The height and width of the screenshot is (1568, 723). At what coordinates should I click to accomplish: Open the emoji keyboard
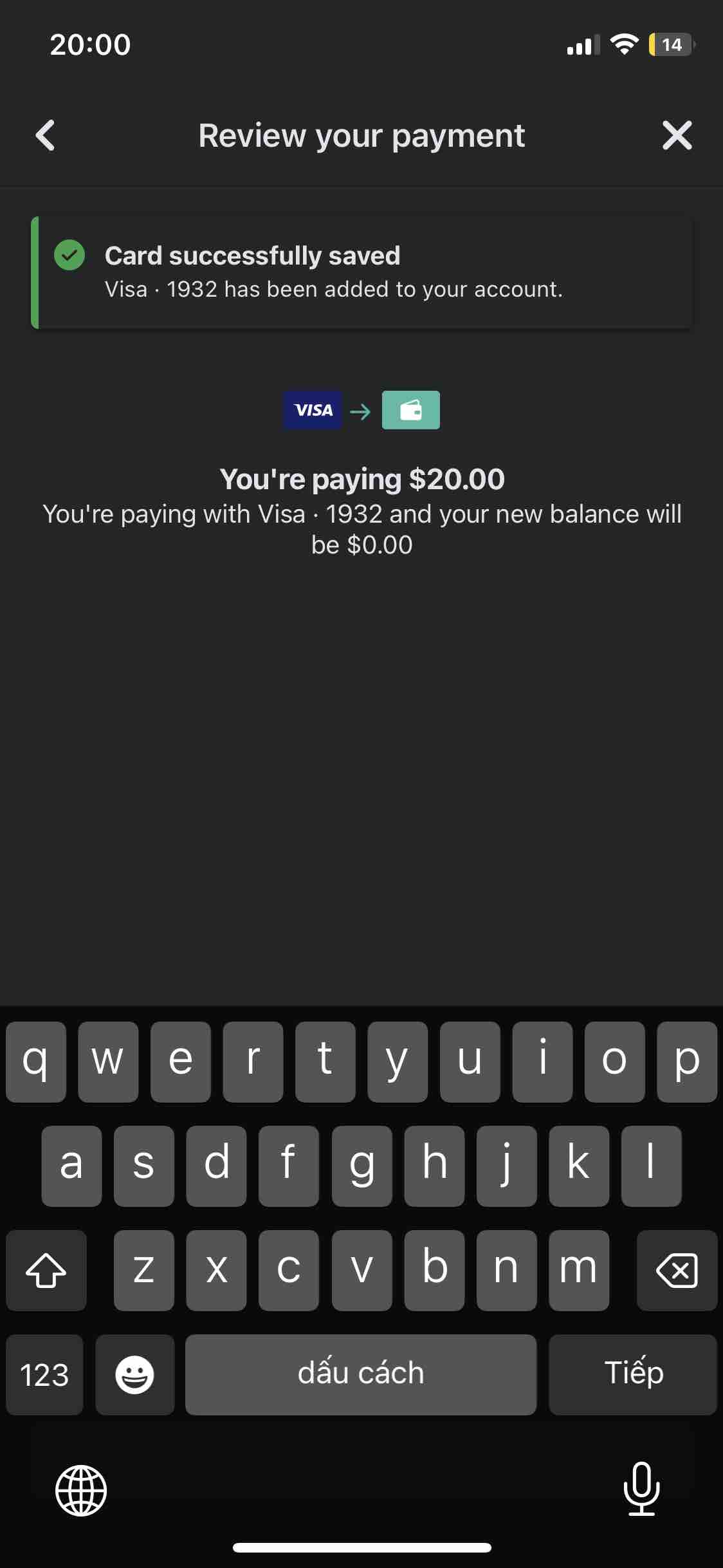tap(134, 1374)
